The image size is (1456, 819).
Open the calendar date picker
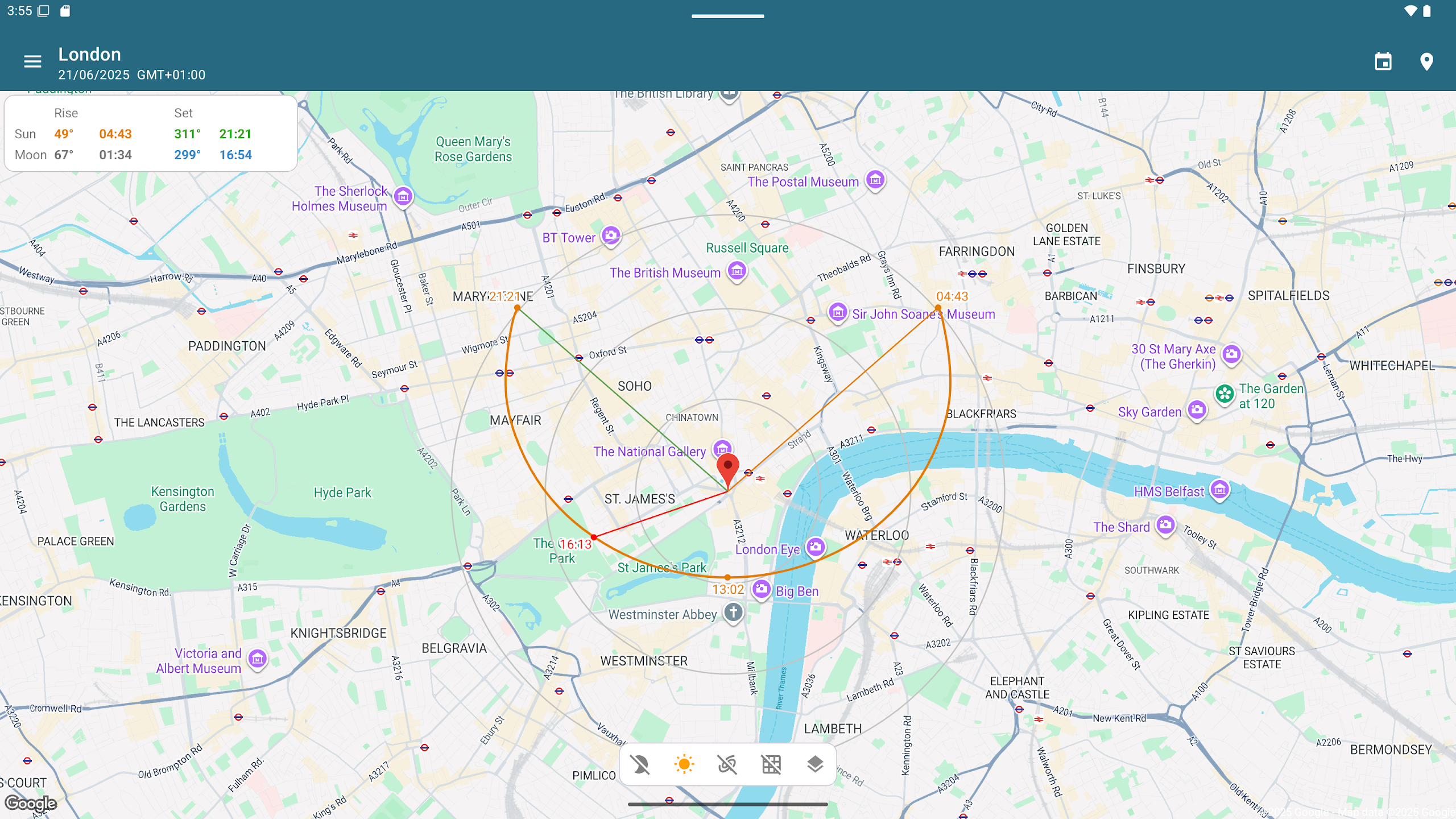click(x=1383, y=61)
